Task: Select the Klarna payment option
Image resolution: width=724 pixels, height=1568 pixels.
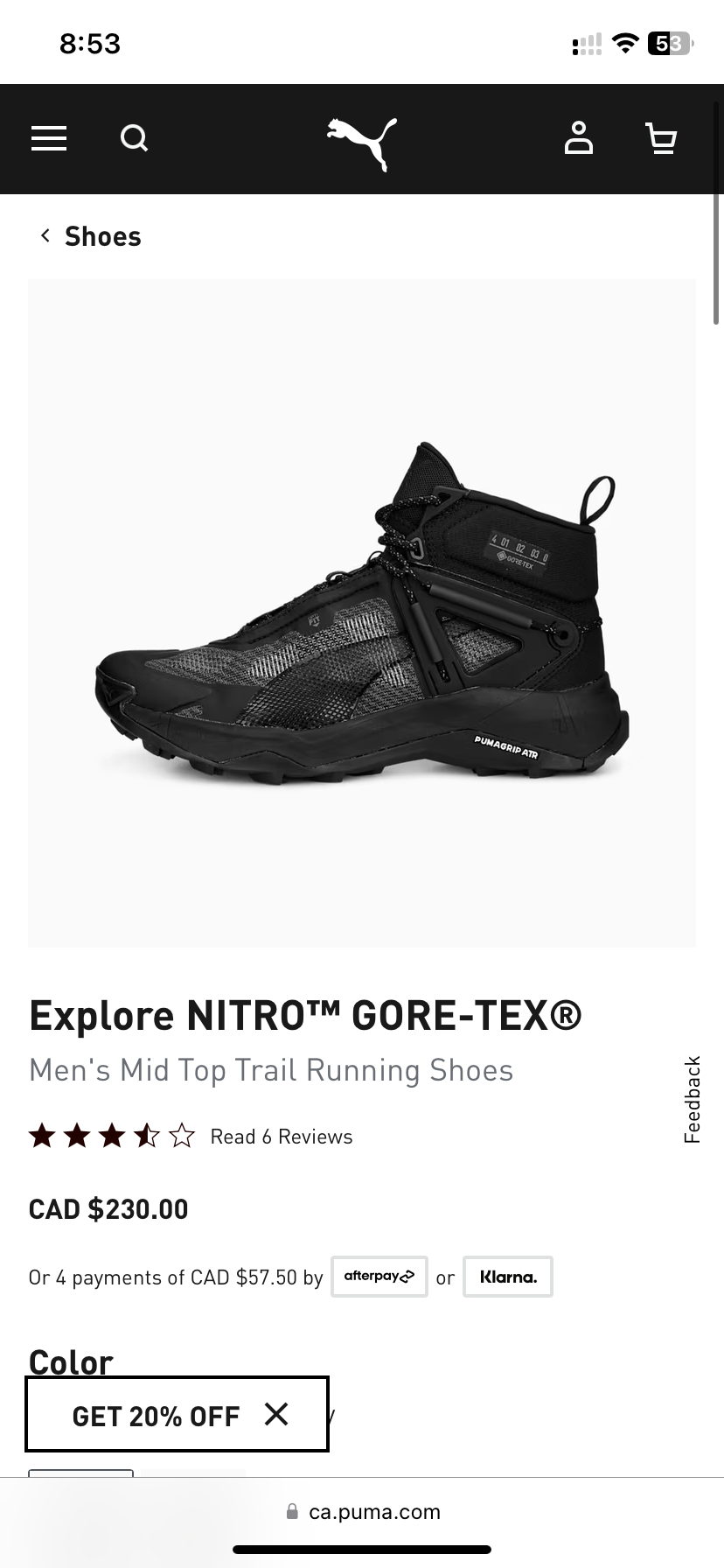Action: coord(508,1277)
